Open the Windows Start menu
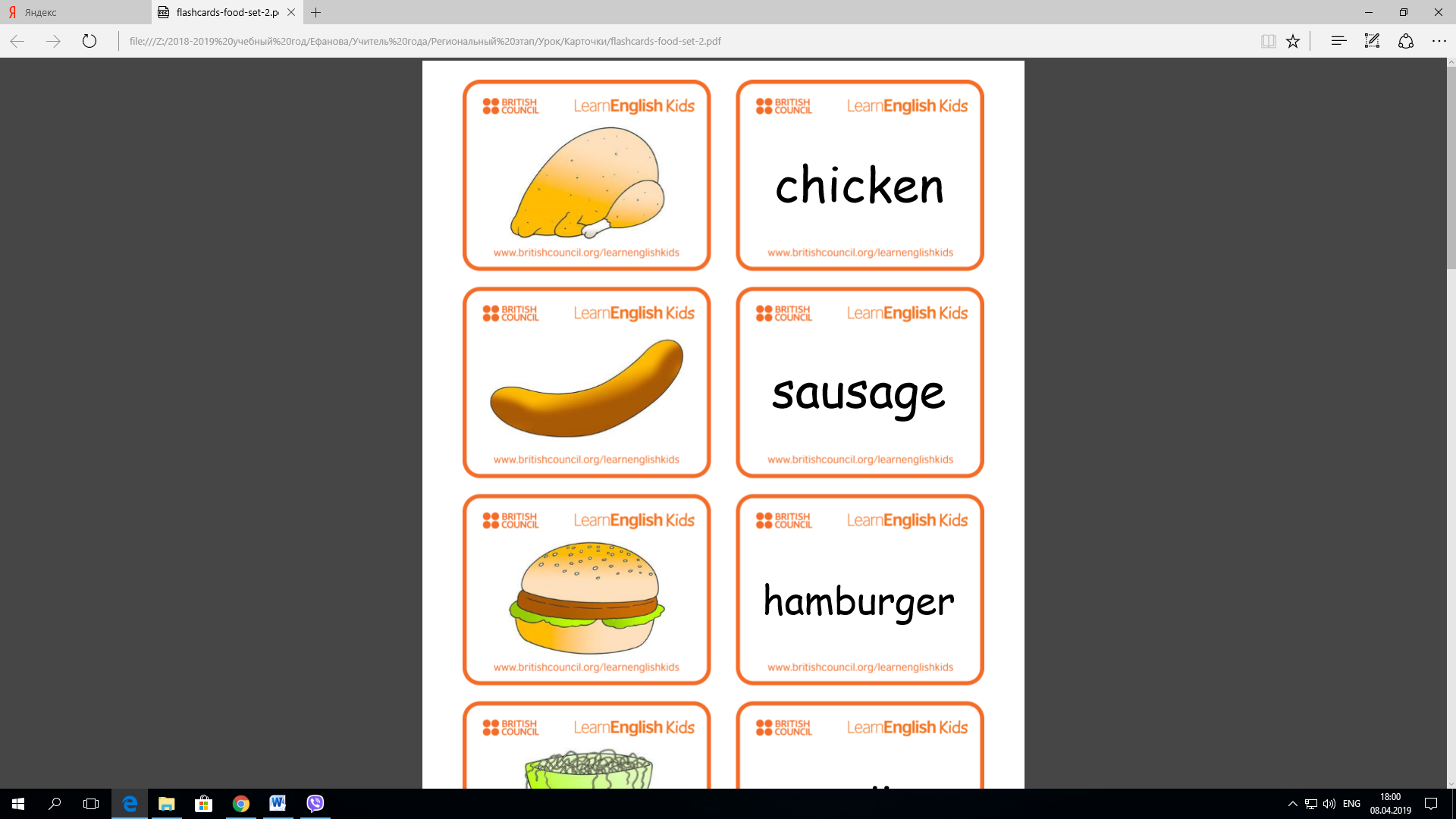This screenshot has width=1456, height=819. pos(18,803)
